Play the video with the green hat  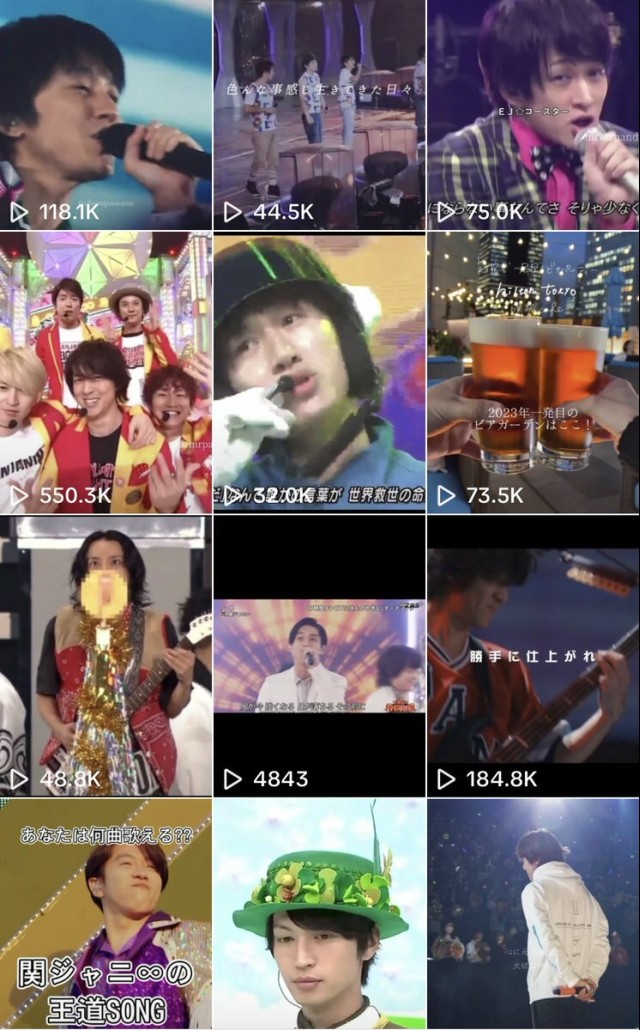(x=319, y=912)
